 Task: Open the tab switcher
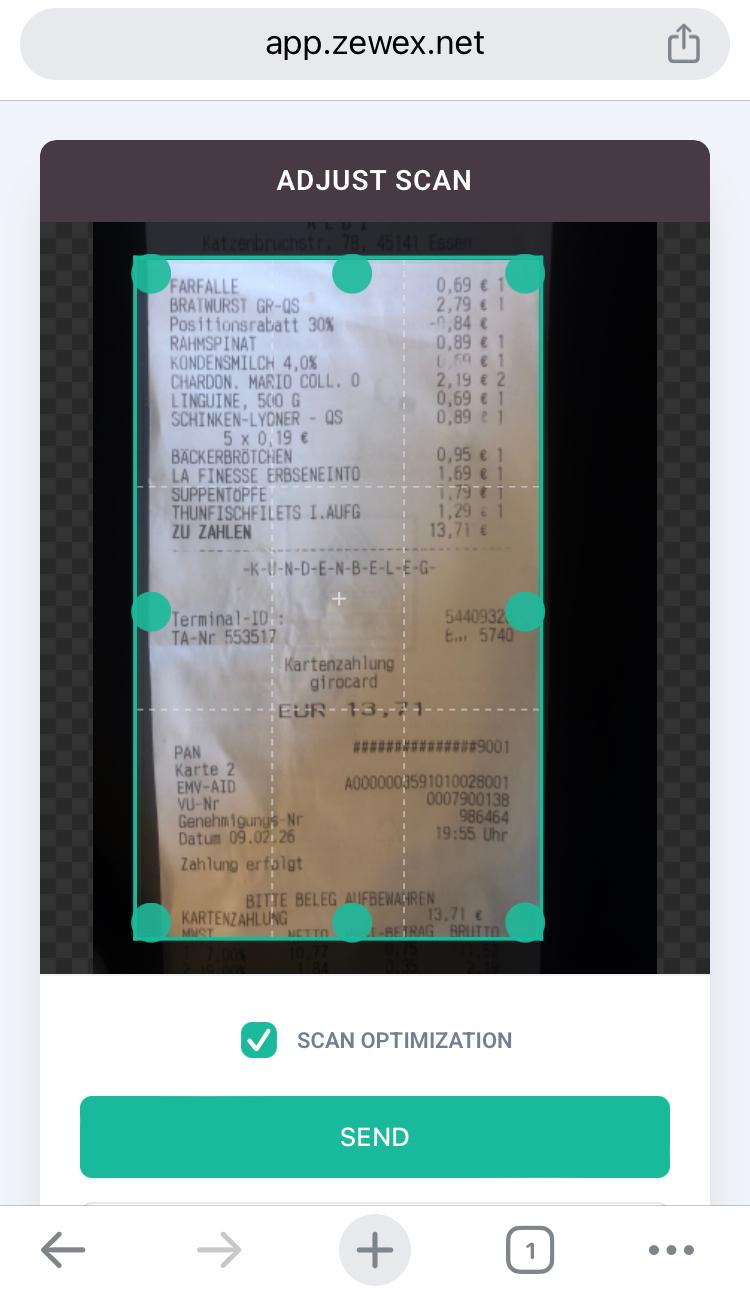click(530, 1250)
